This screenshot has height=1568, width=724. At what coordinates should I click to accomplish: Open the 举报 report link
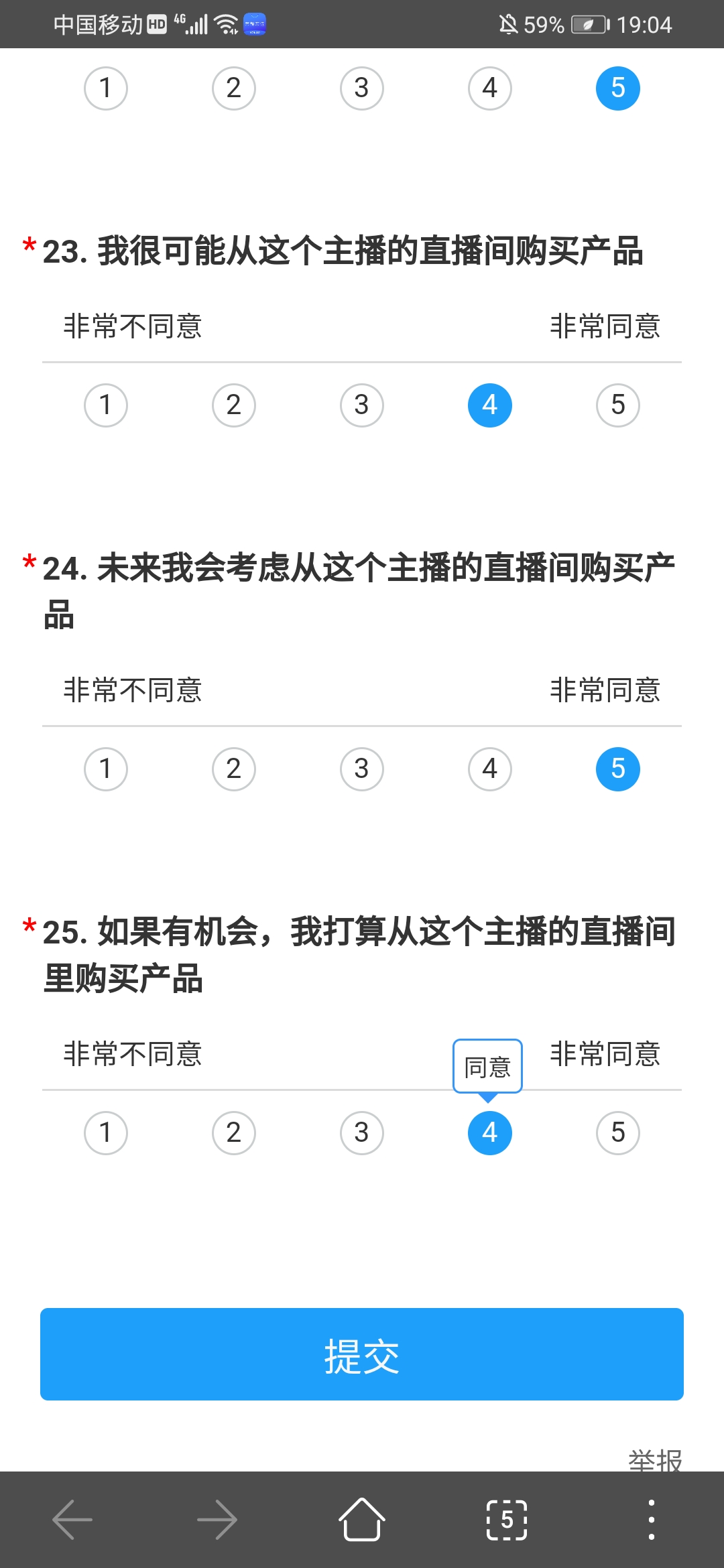point(654,1459)
